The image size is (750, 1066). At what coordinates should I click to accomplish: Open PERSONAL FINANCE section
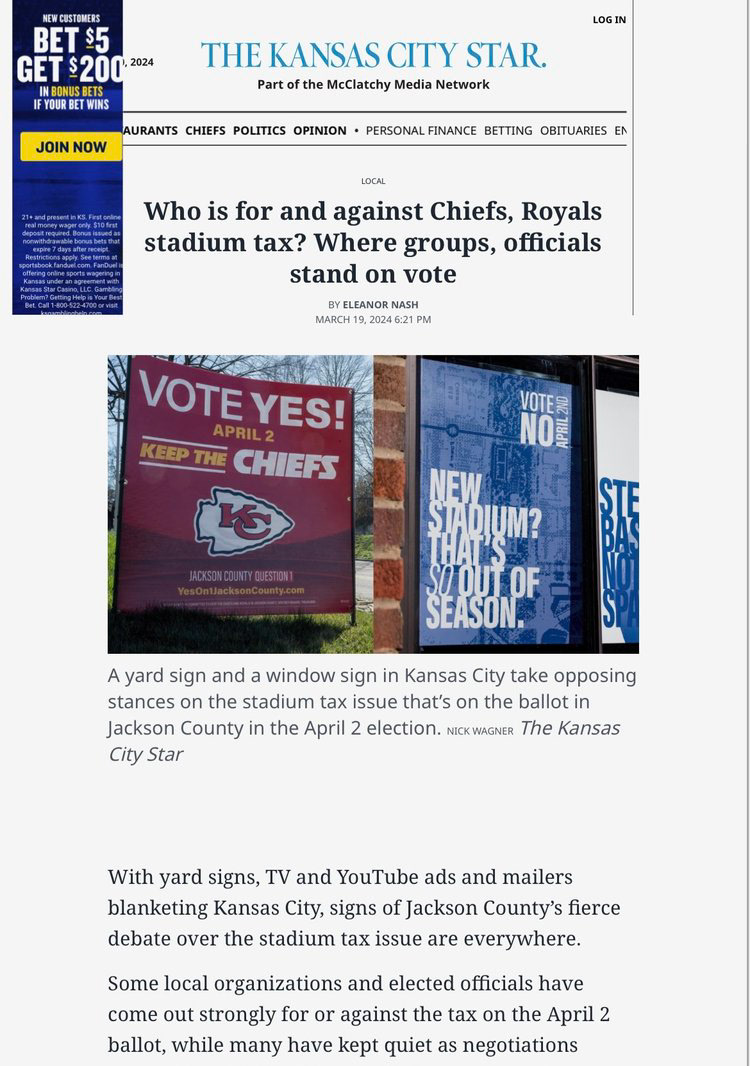click(421, 131)
